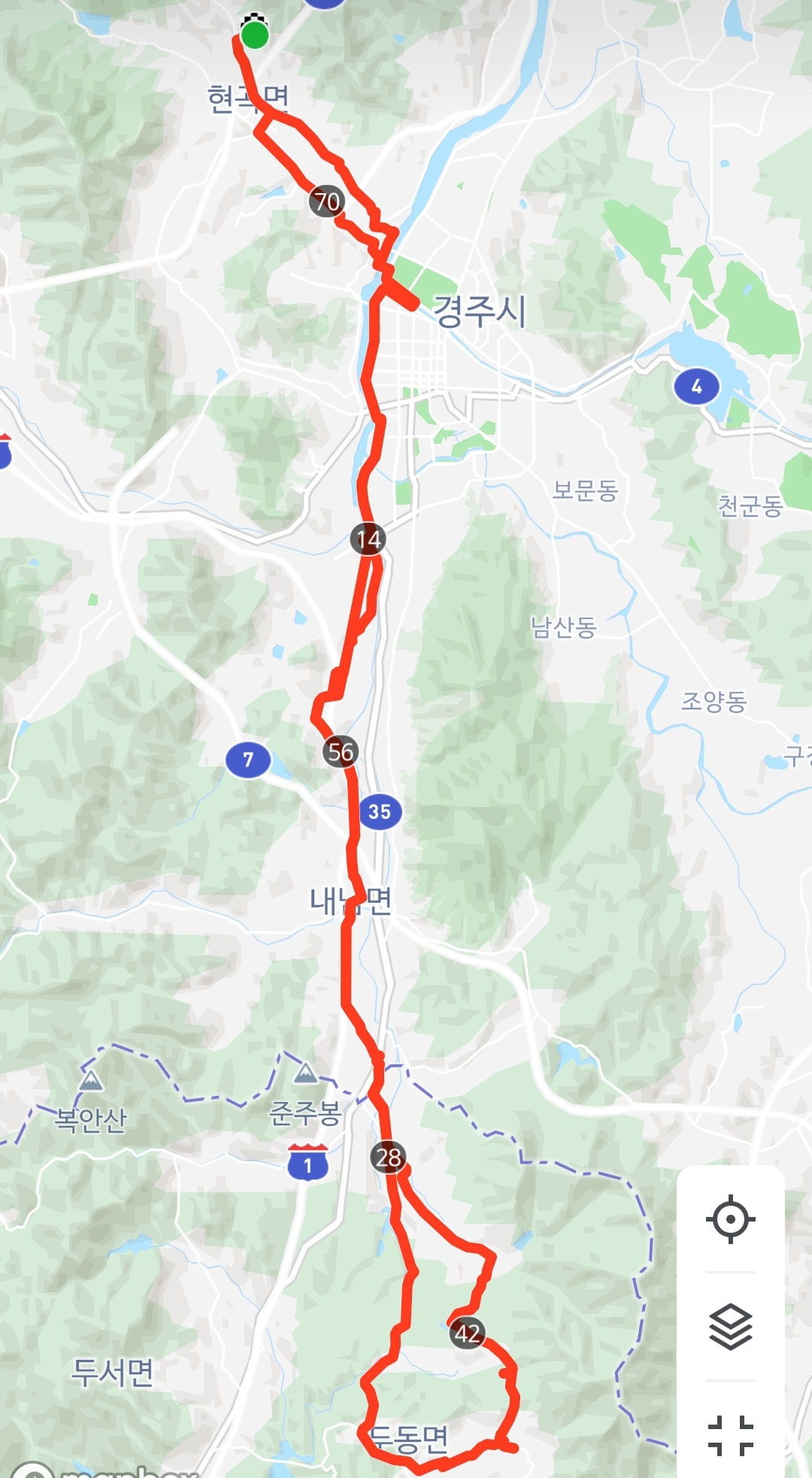Image resolution: width=812 pixels, height=1478 pixels.
Task: Collapse the fullscreen map view
Action: tap(730, 1434)
